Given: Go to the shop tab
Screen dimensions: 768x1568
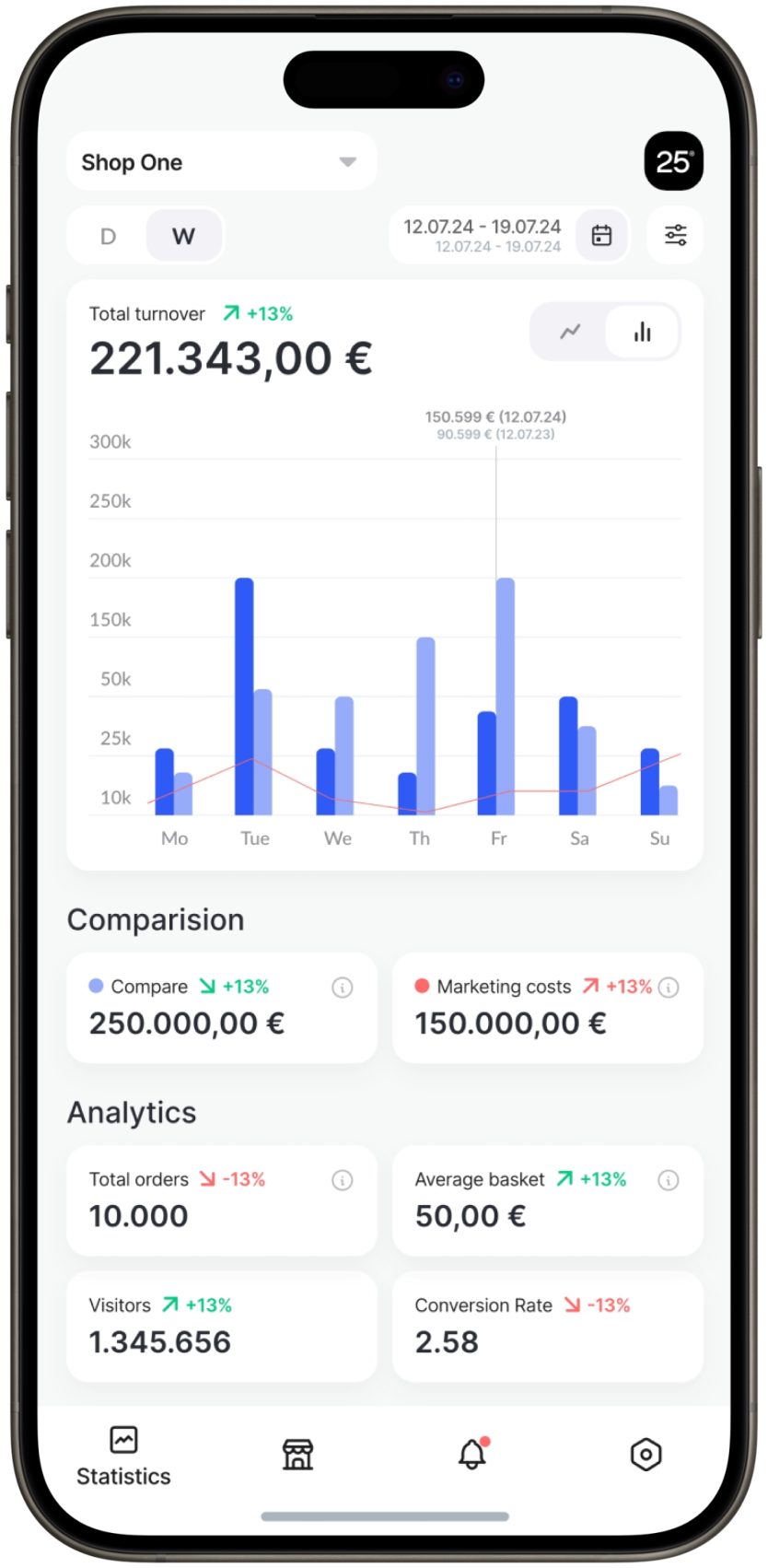Looking at the screenshot, I should 297,1455.
